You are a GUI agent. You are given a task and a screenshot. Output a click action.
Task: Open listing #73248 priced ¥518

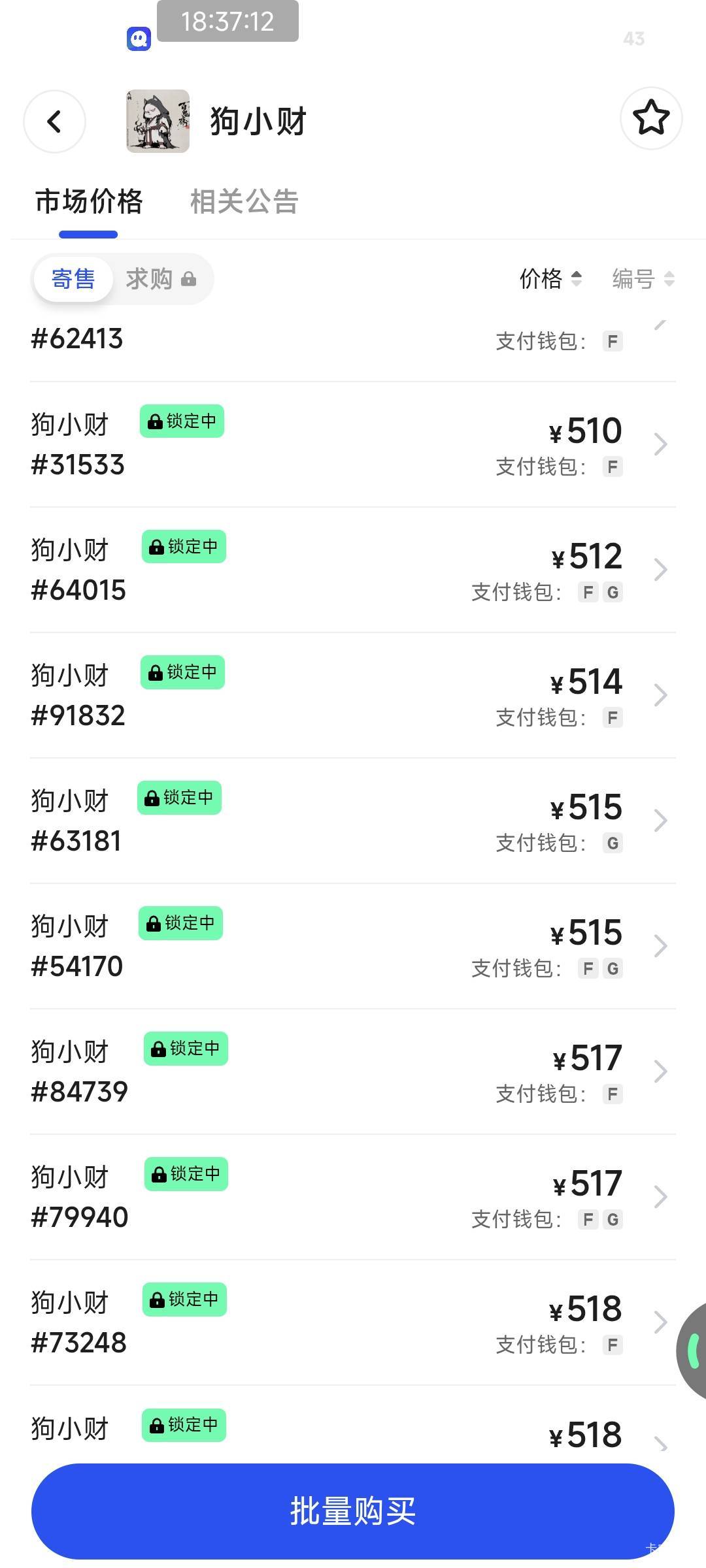353,1322
